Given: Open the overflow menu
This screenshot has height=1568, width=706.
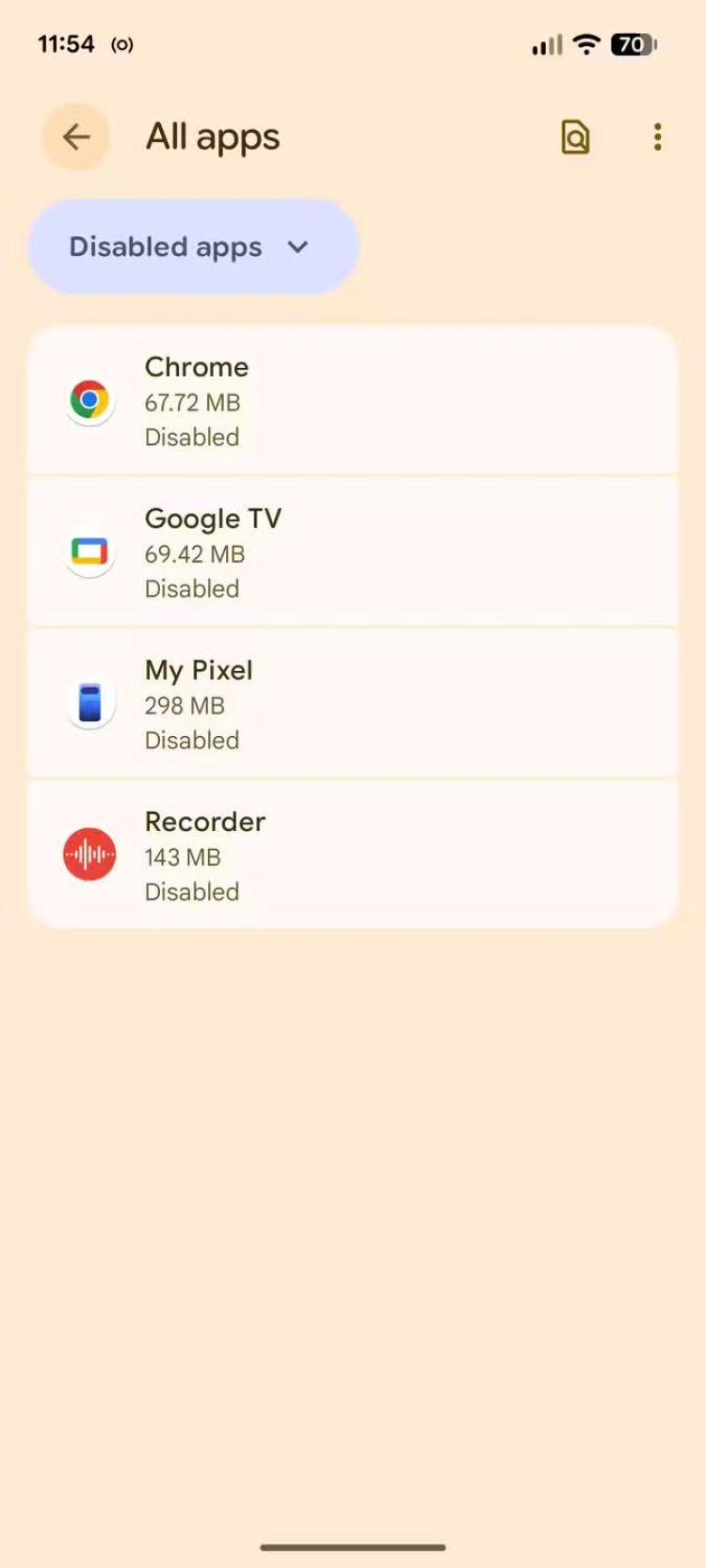Looking at the screenshot, I should click(657, 137).
